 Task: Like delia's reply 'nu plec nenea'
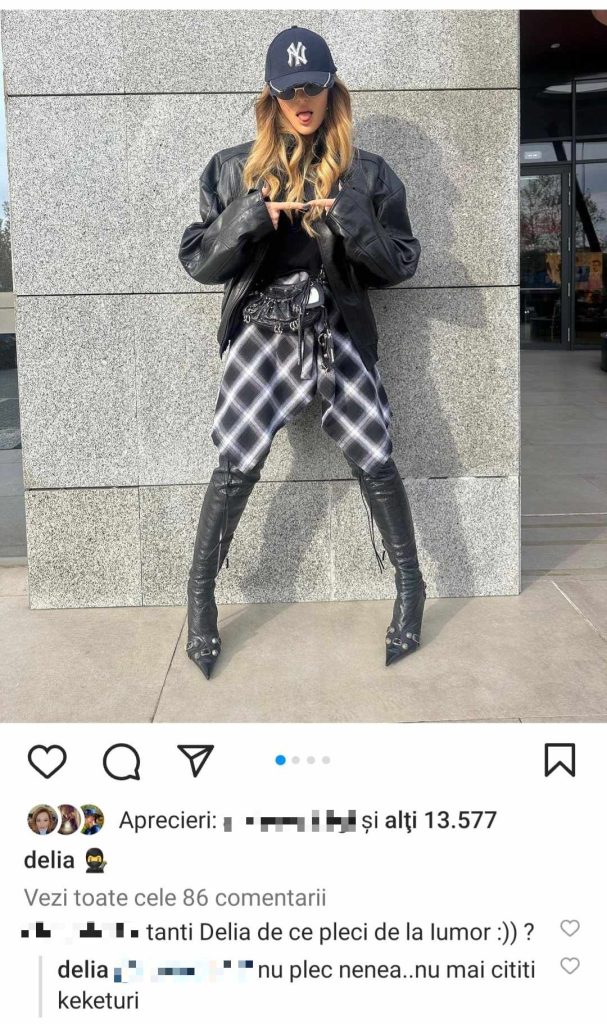click(x=569, y=966)
